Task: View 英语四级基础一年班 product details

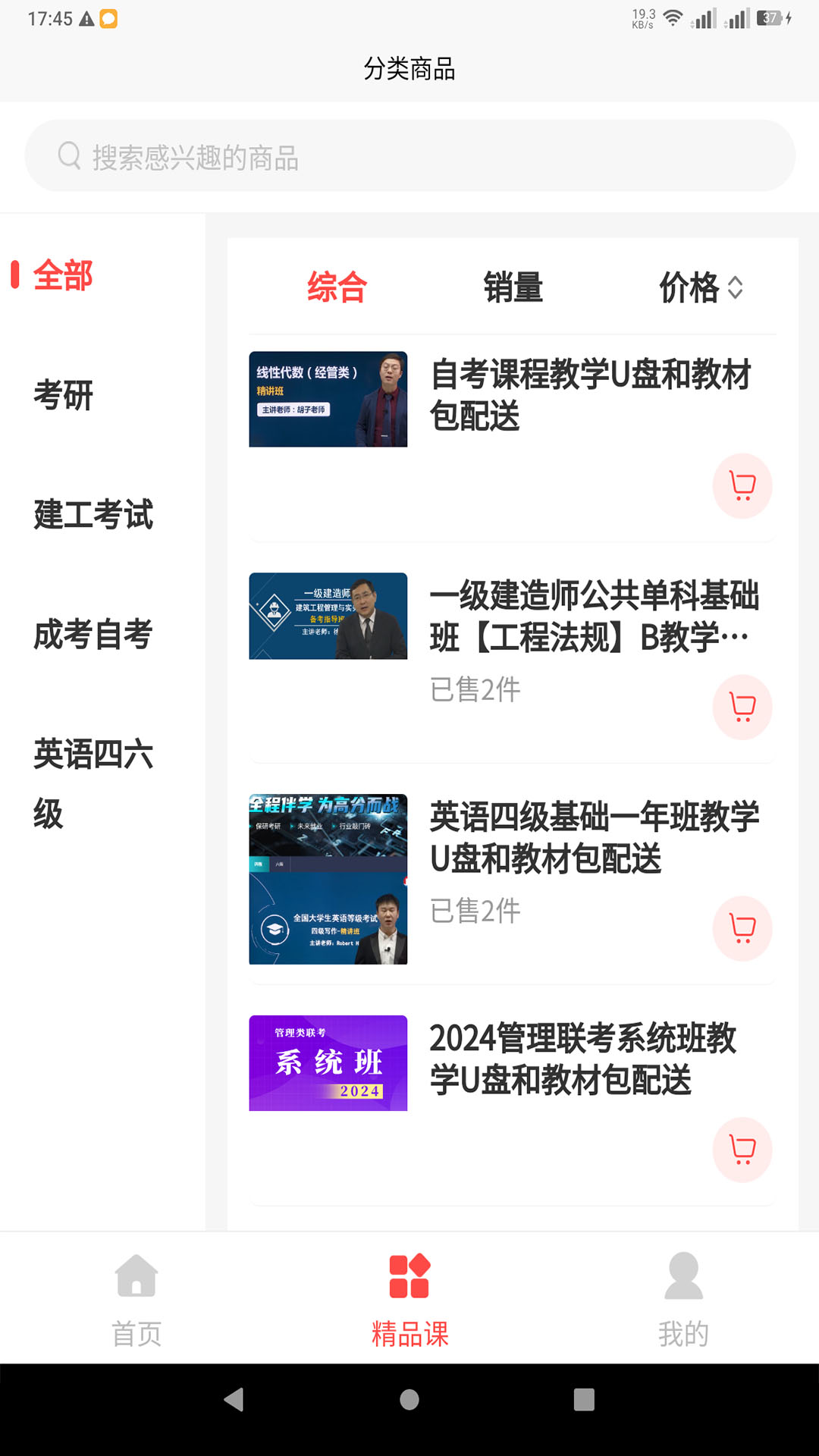Action: tap(594, 837)
